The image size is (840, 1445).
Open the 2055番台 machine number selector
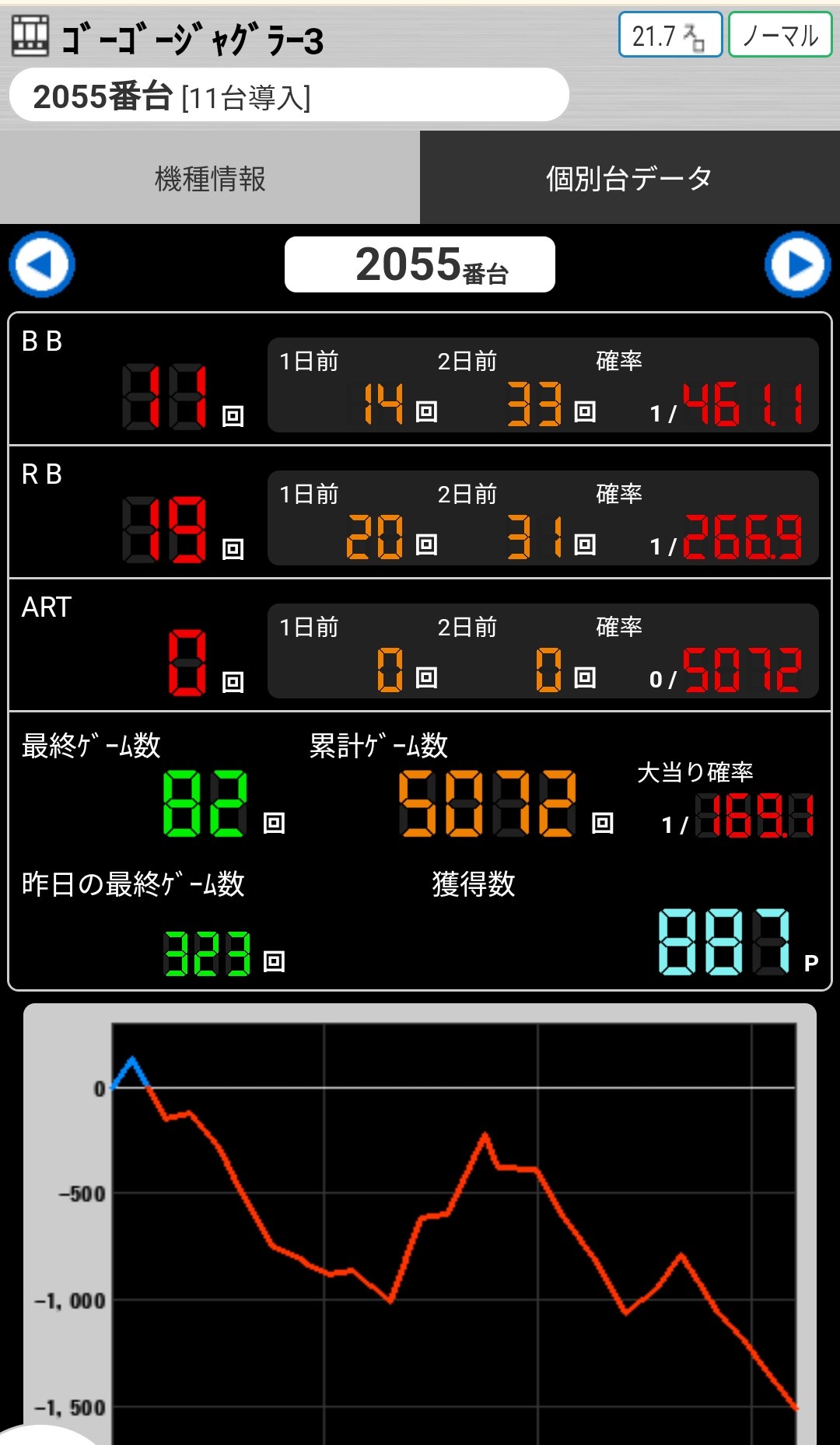[x=420, y=264]
